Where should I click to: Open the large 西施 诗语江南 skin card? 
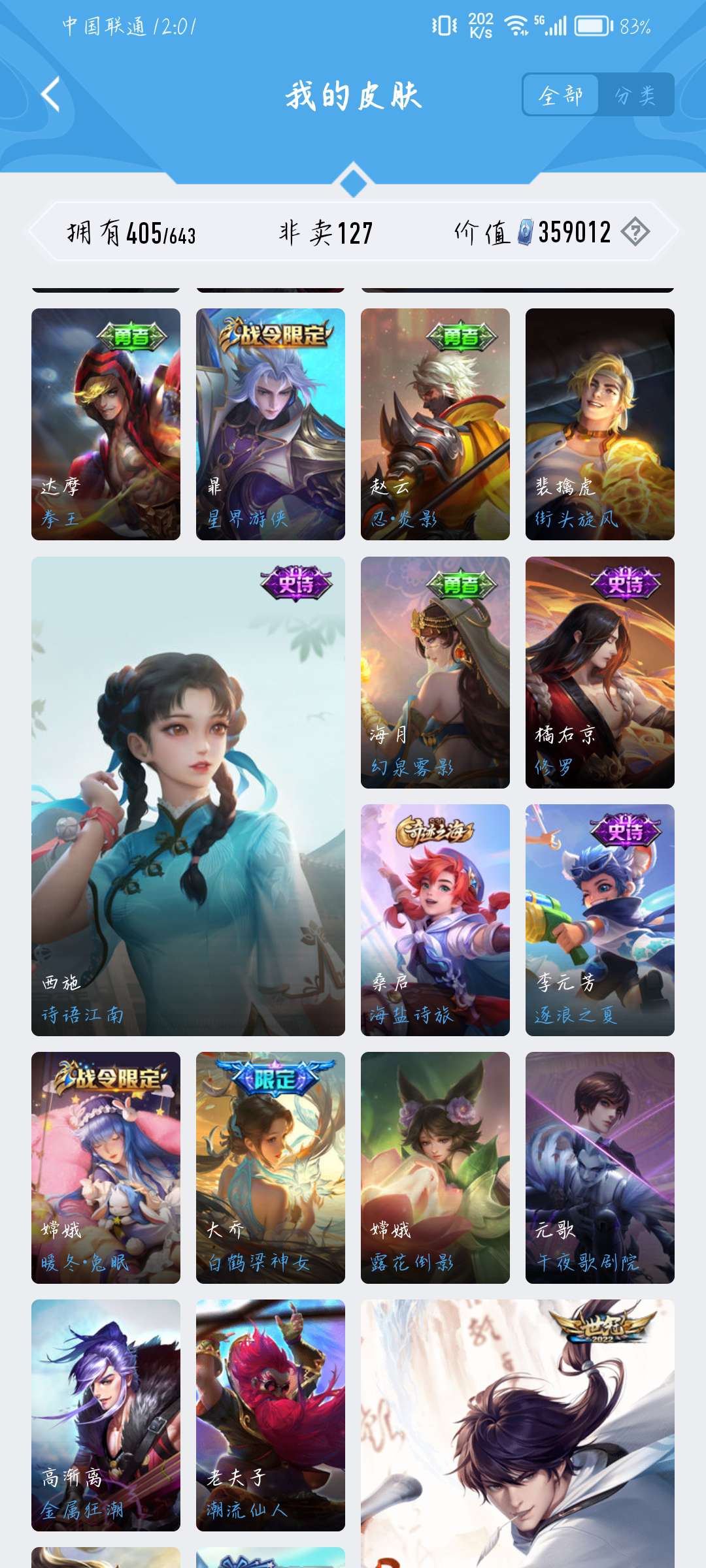(x=188, y=796)
